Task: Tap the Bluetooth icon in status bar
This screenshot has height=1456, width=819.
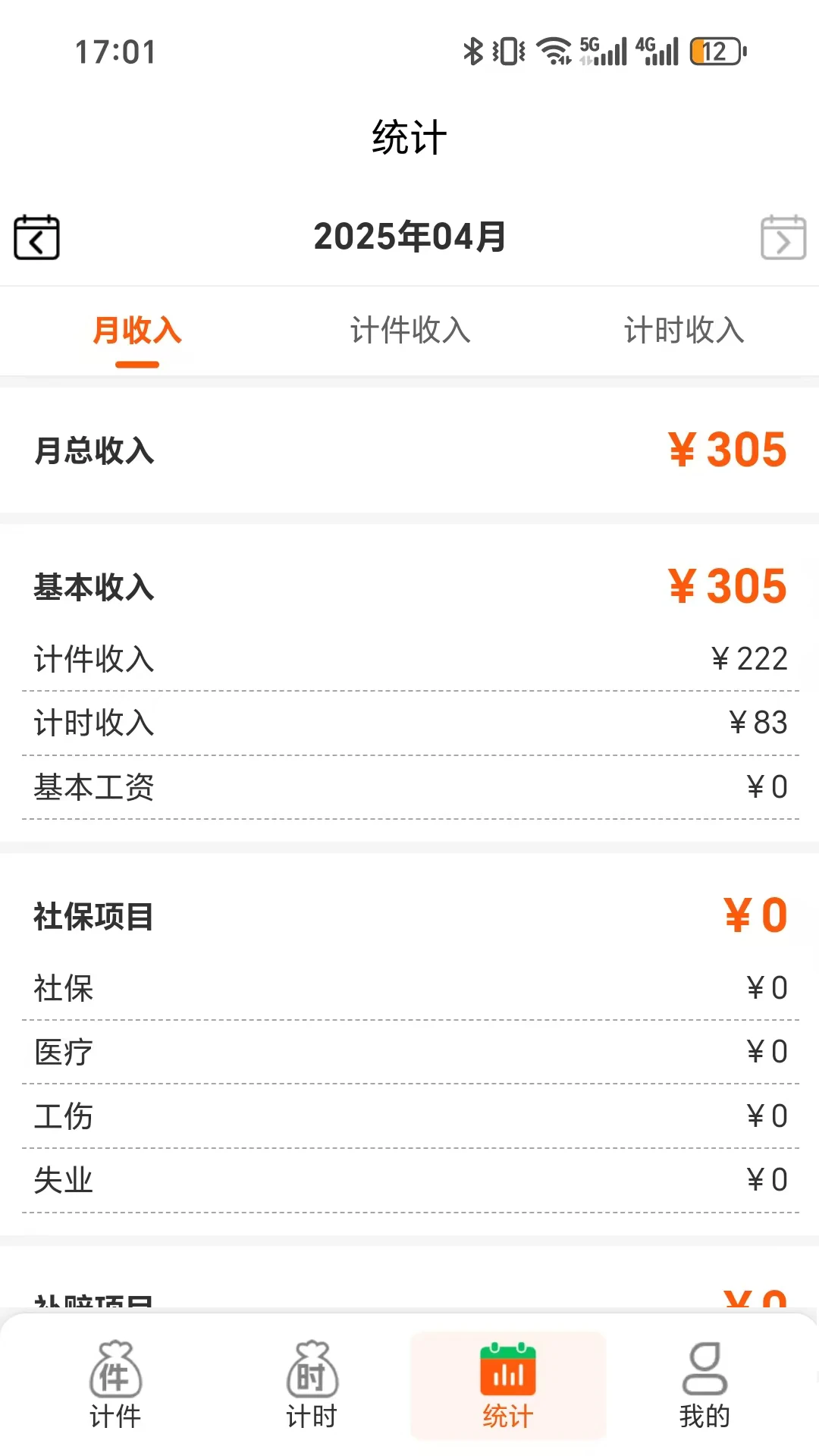Action: click(471, 50)
